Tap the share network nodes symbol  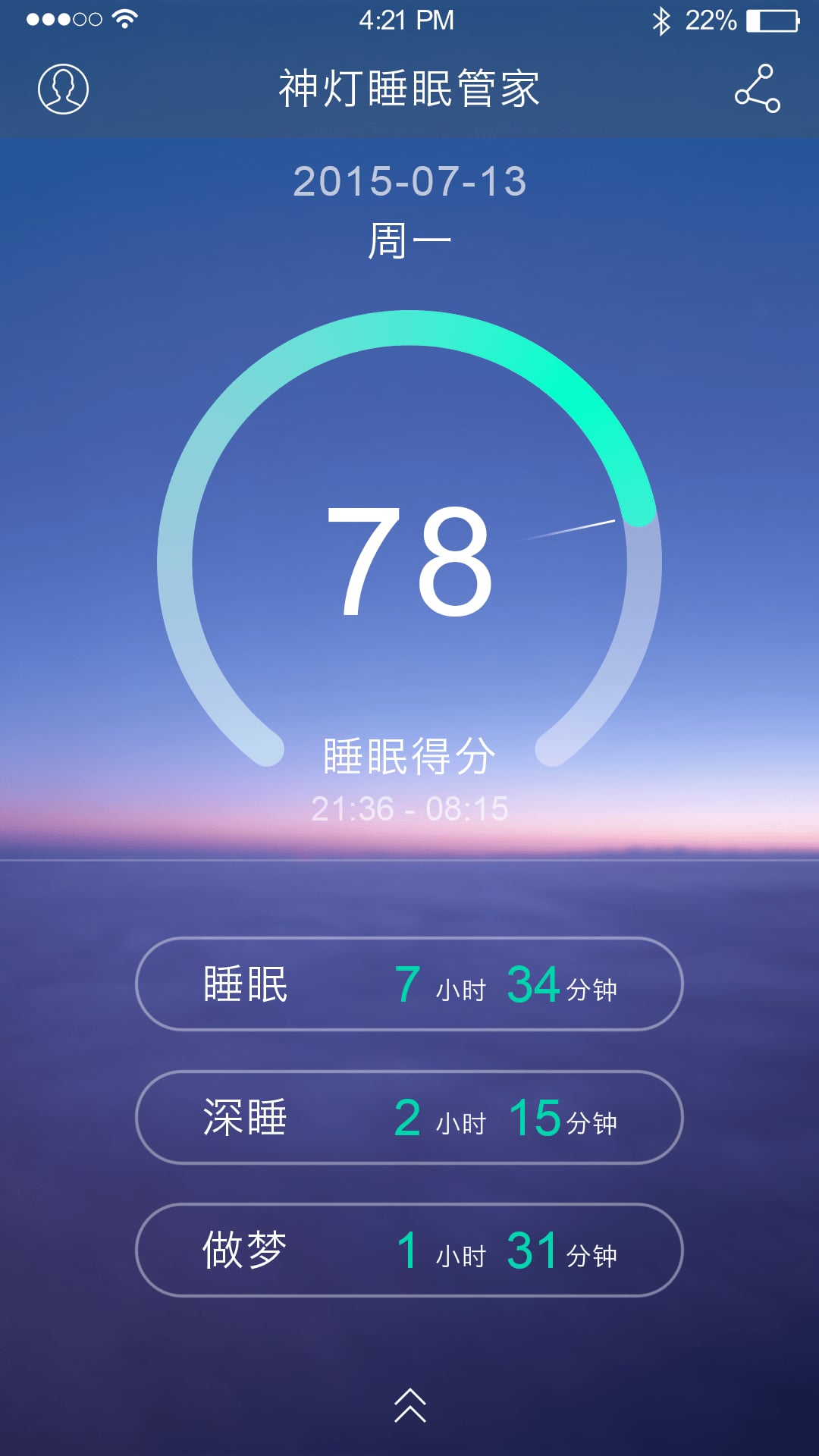(x=756, y=88)
